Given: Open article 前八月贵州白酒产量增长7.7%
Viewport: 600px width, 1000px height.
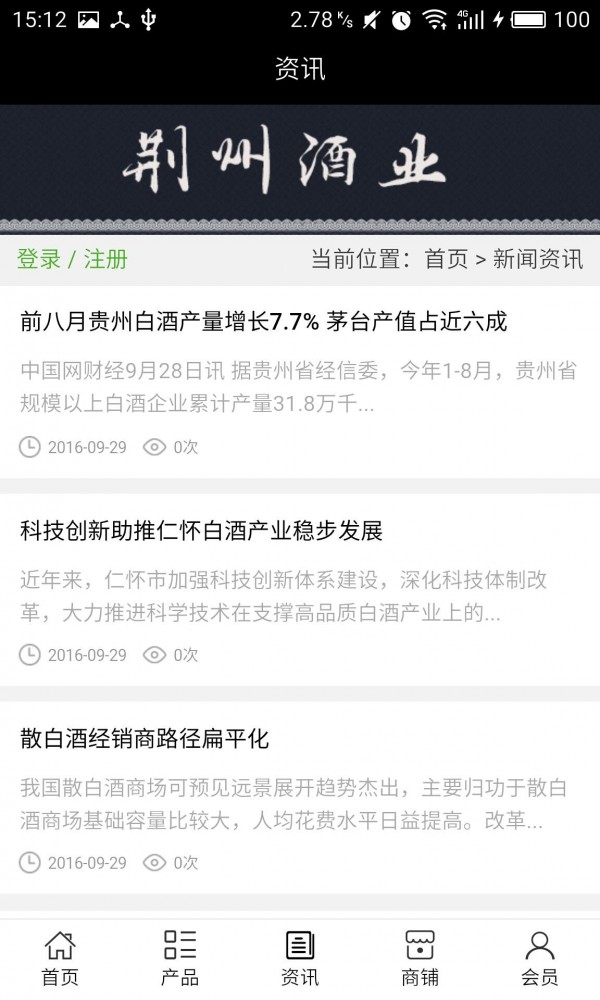Looking at the screenshot, I should point(264,322).
